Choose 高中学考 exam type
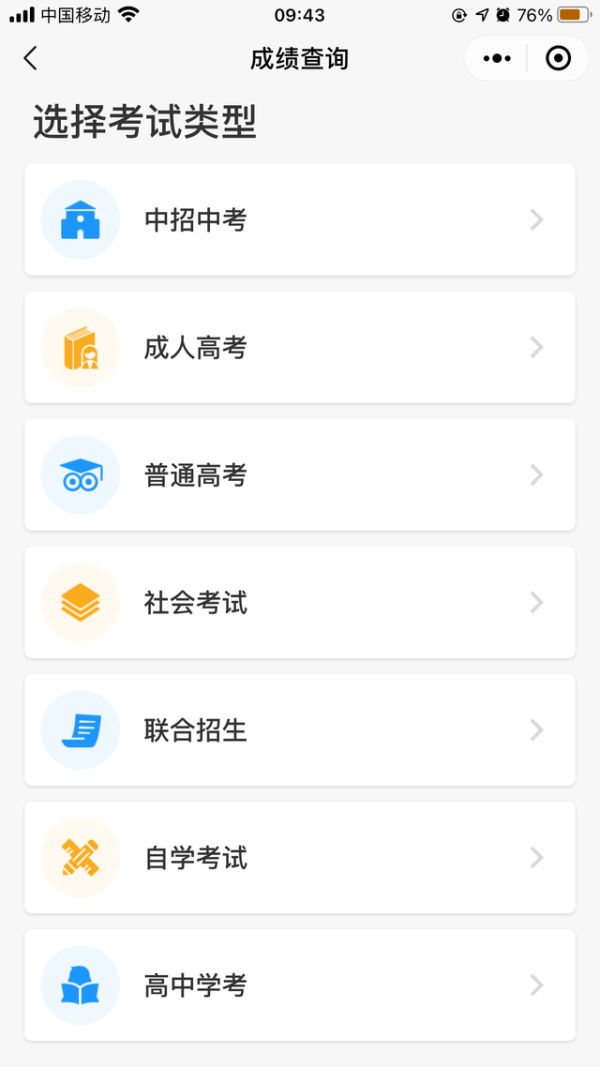 (x=299, y=986)
